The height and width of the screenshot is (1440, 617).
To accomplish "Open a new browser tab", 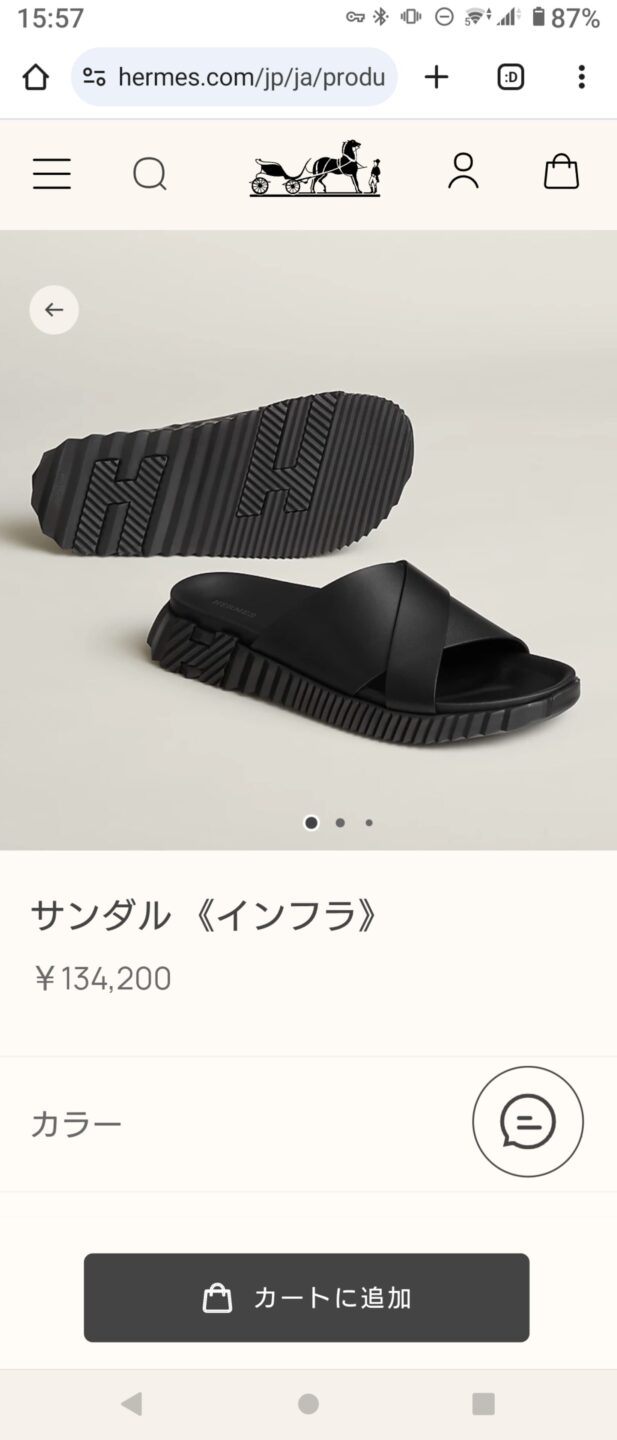I will point(436,77).
